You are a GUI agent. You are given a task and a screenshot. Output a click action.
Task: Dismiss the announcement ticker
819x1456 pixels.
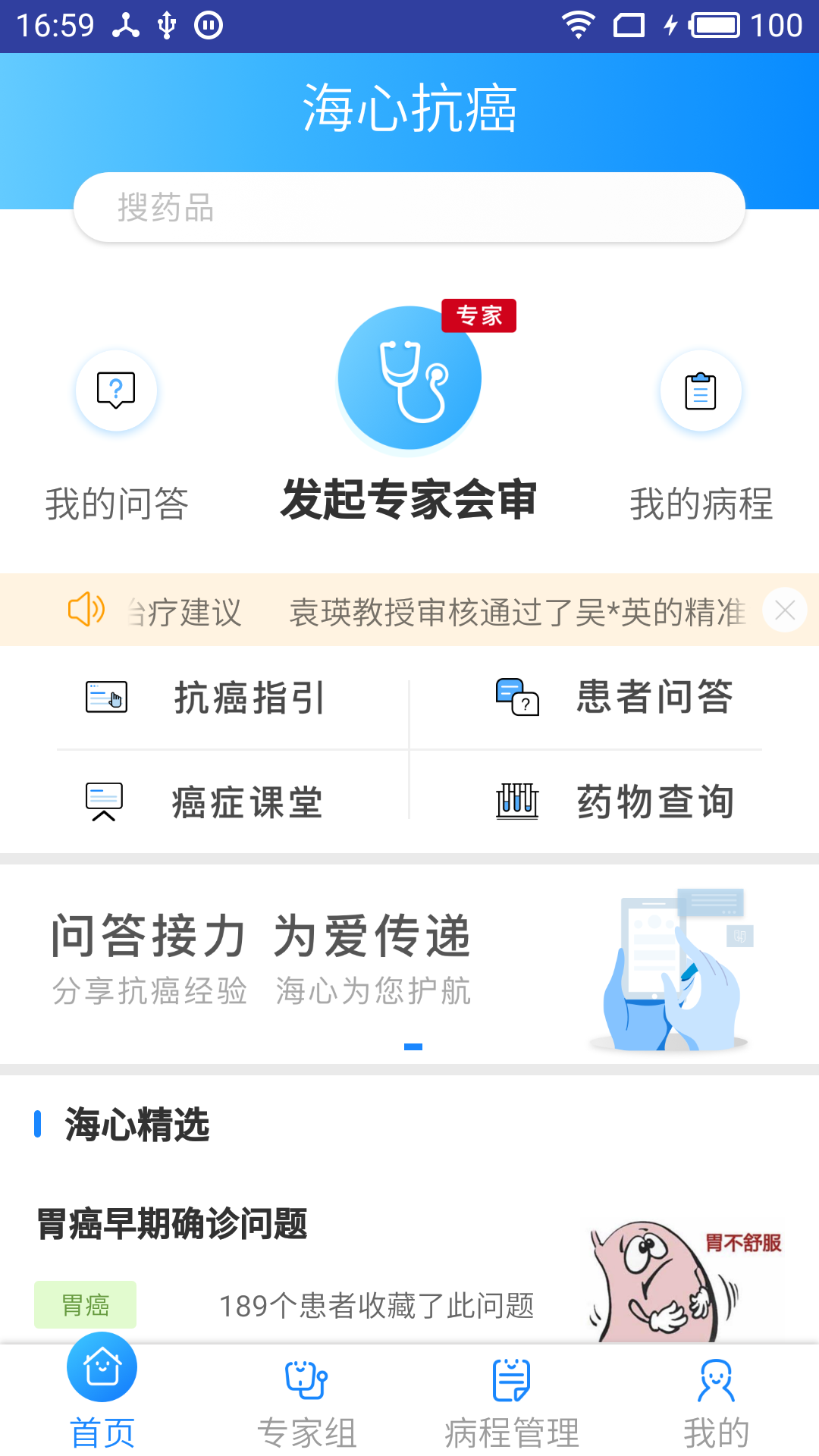785,610
